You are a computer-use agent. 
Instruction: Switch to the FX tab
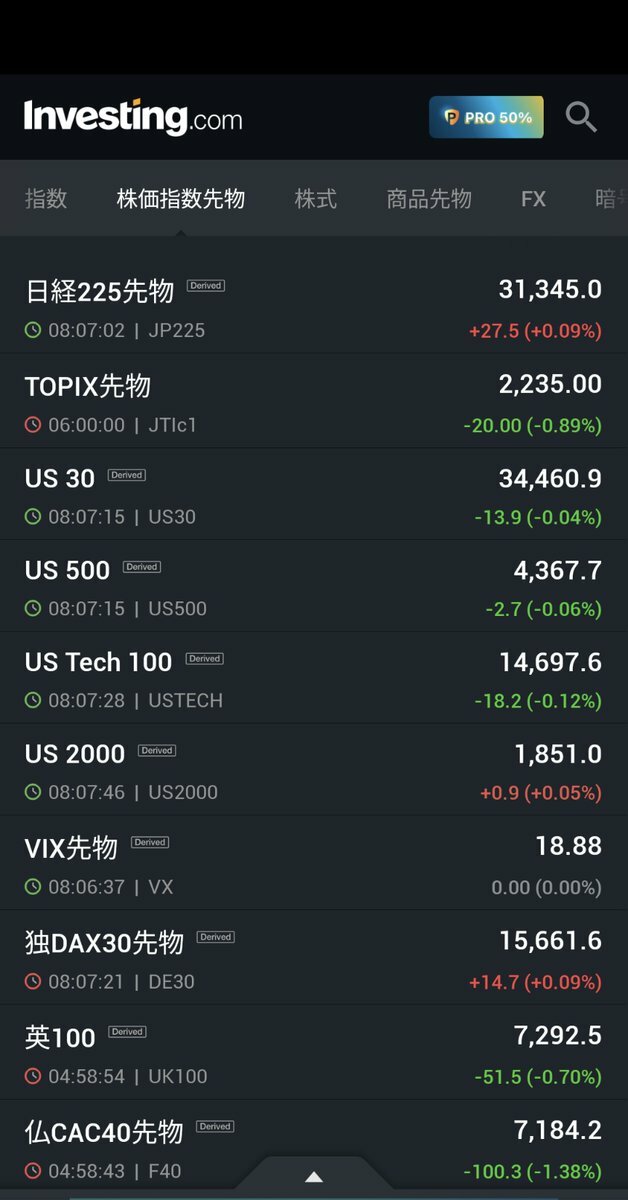click(534, 198)
